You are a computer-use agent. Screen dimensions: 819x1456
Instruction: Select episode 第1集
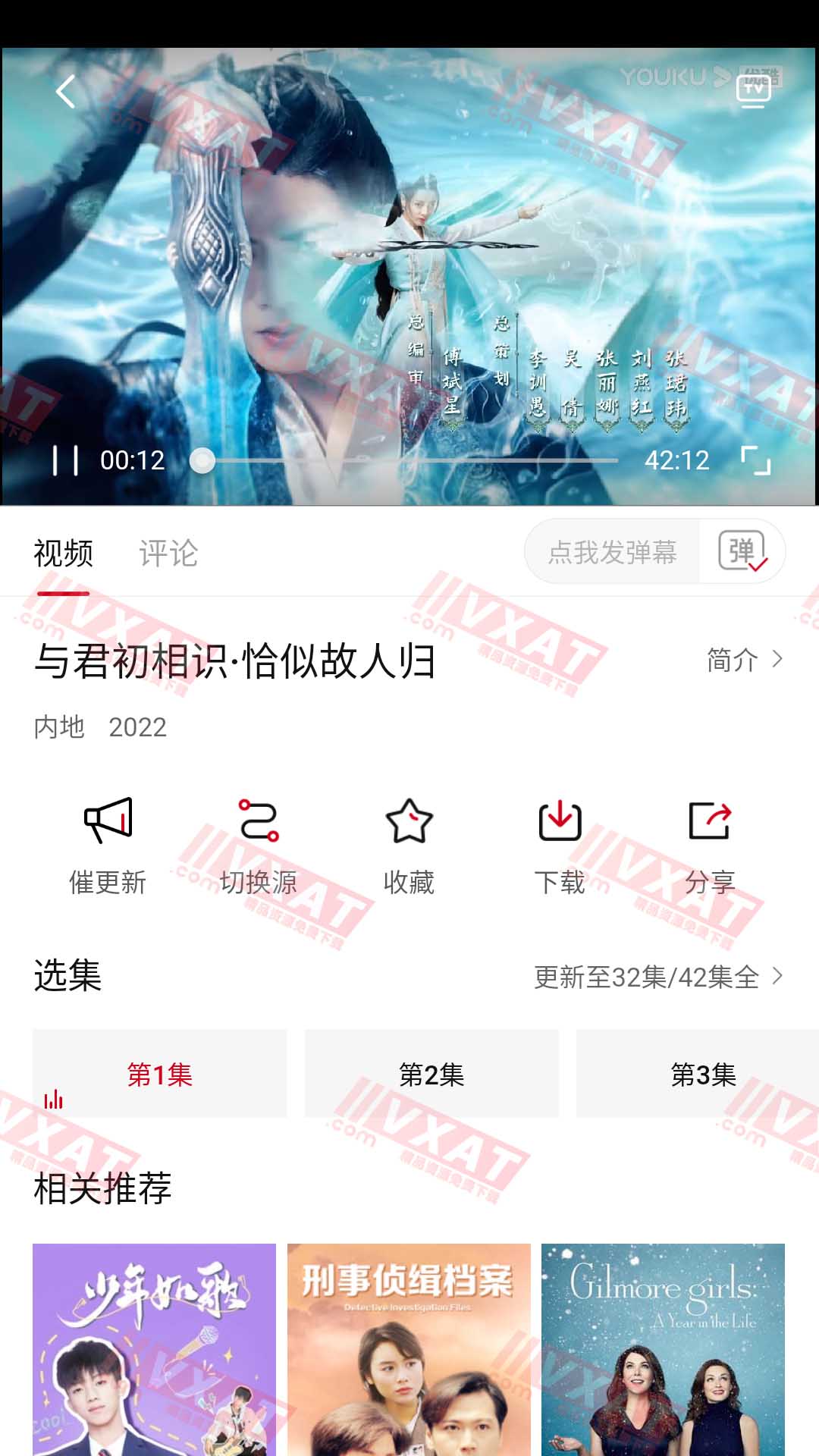pos(160,1074)
